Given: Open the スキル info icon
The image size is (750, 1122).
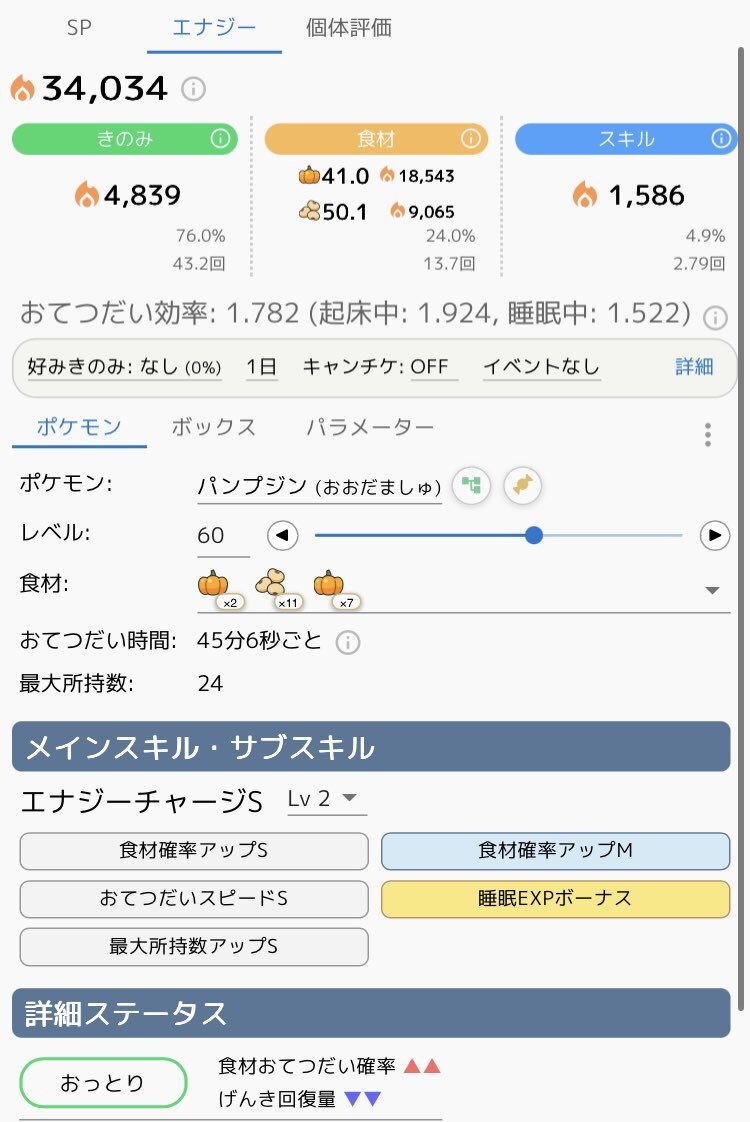Looking at the screenshot, I should click(x=722, y=139).
